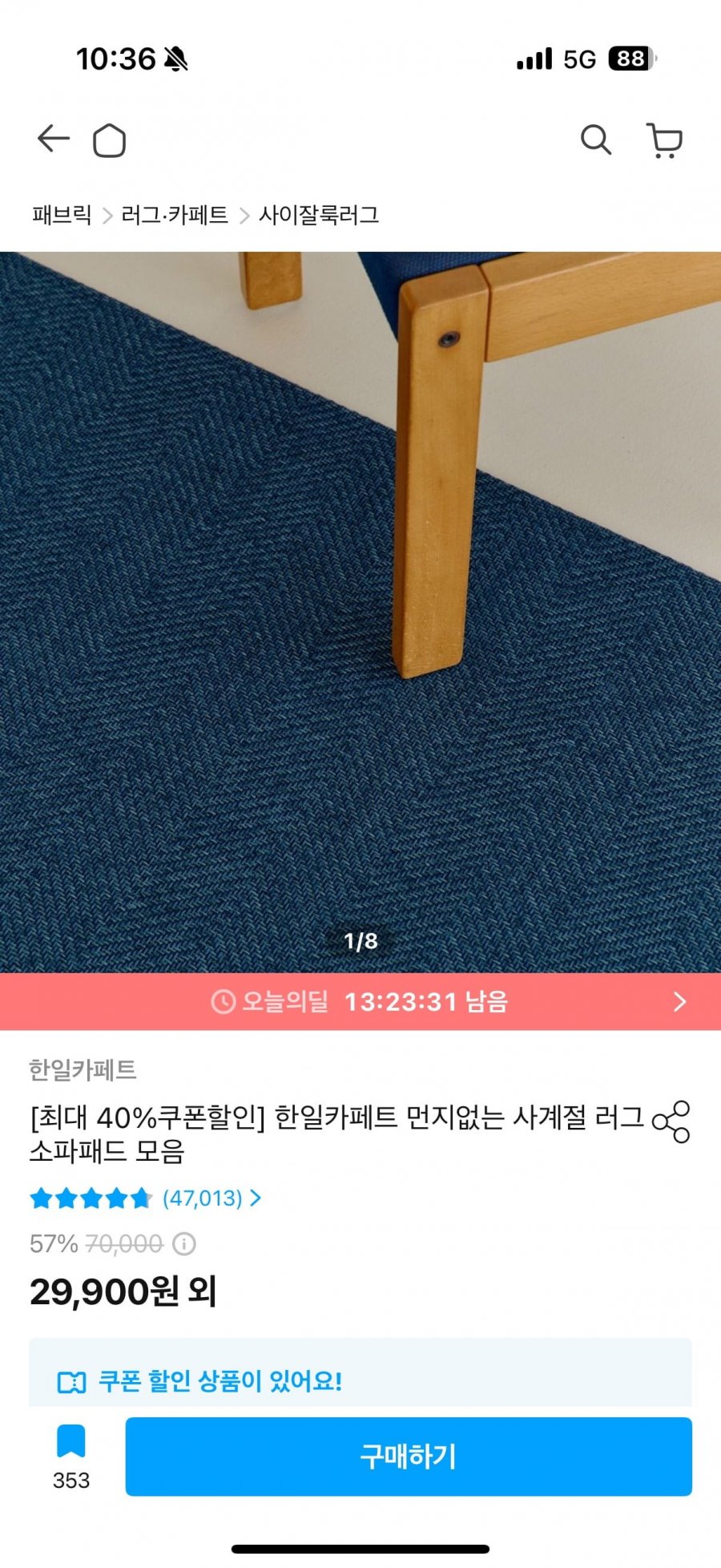This screenshot has height=1568, width=721.
Task: View the rug product photo
Action: point(360,611)
